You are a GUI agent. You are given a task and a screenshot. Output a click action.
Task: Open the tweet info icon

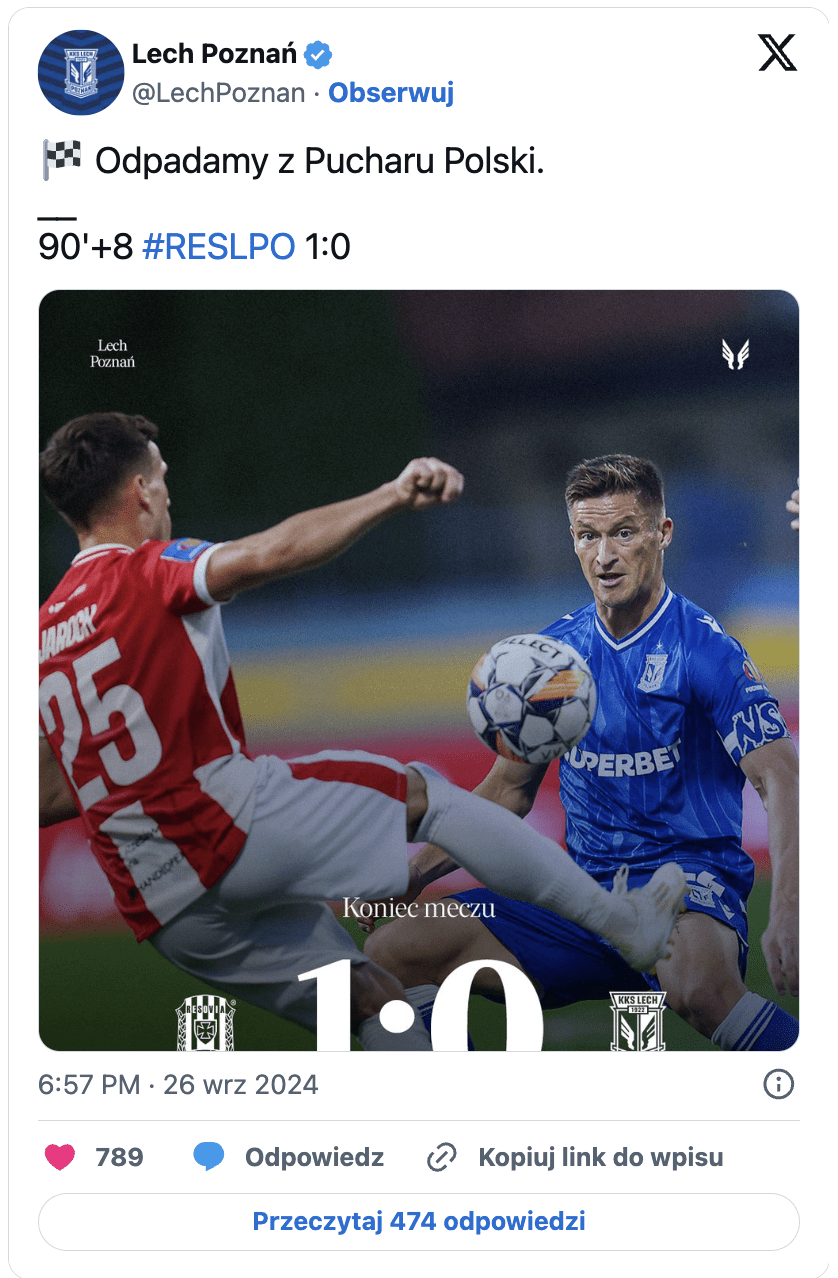coord(778,1084)
